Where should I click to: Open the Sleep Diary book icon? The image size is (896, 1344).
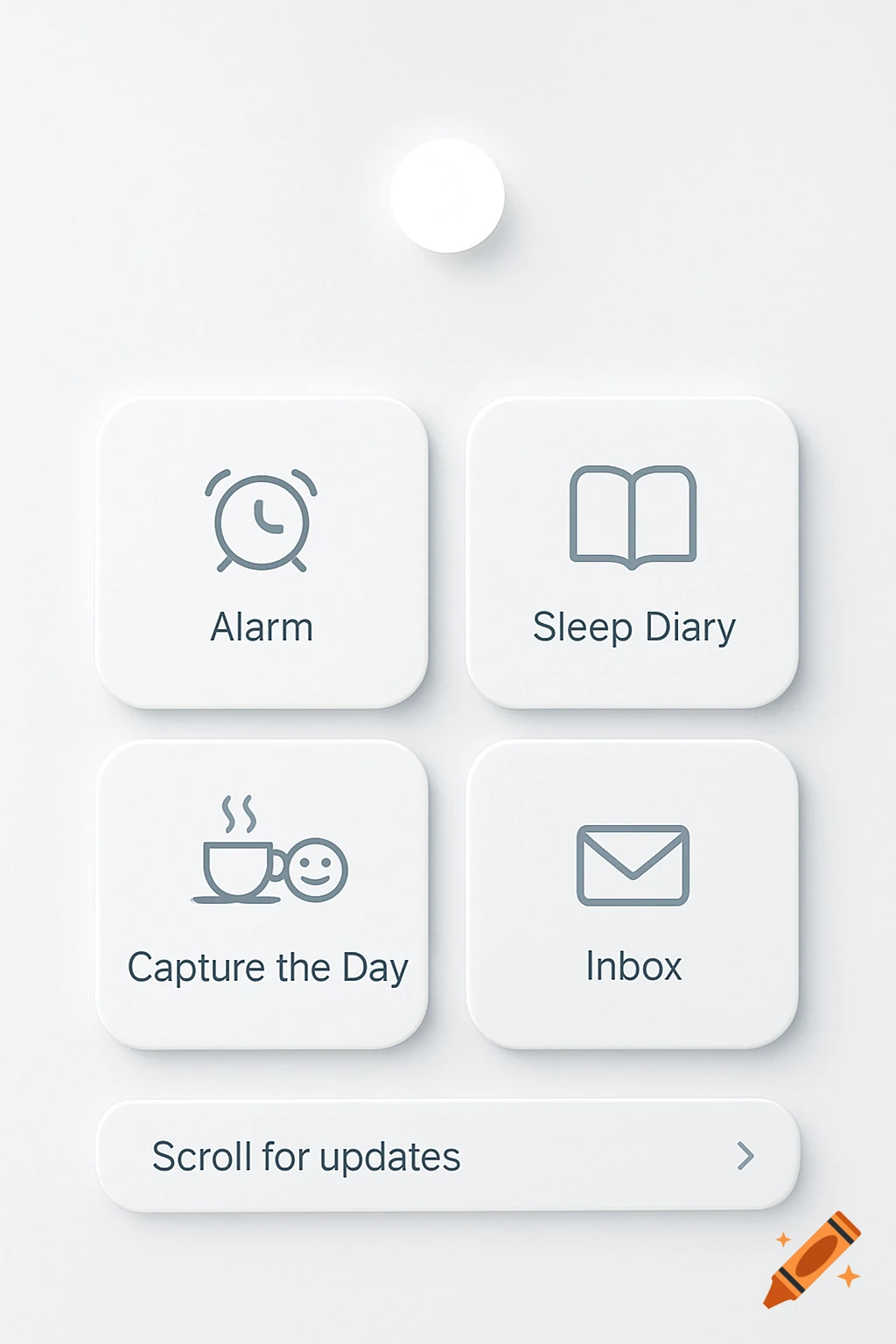pos(632,516)
